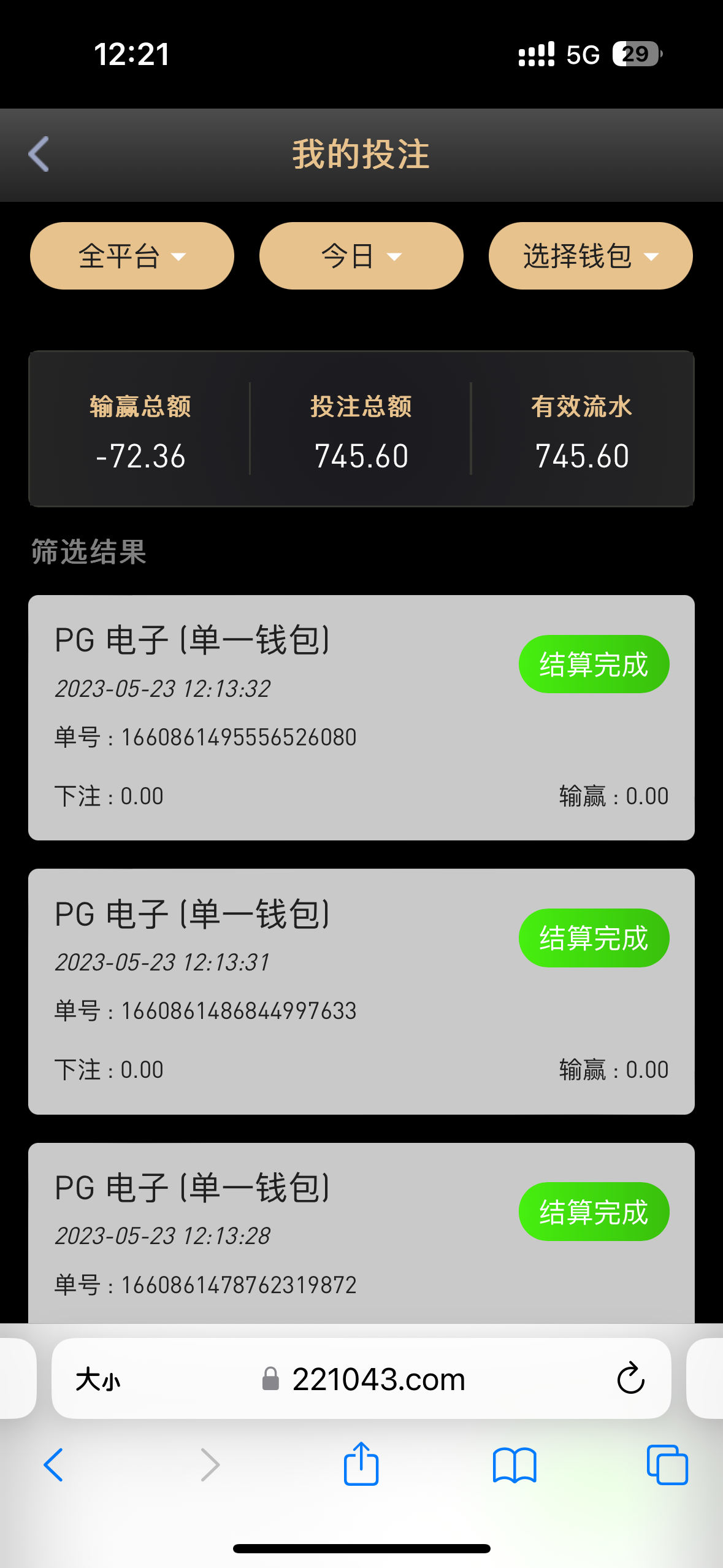This screenshot has height=1568, width=723.
Task: Reload the page in Safari
Action: pyautogui.click(x=630, y=1380)
